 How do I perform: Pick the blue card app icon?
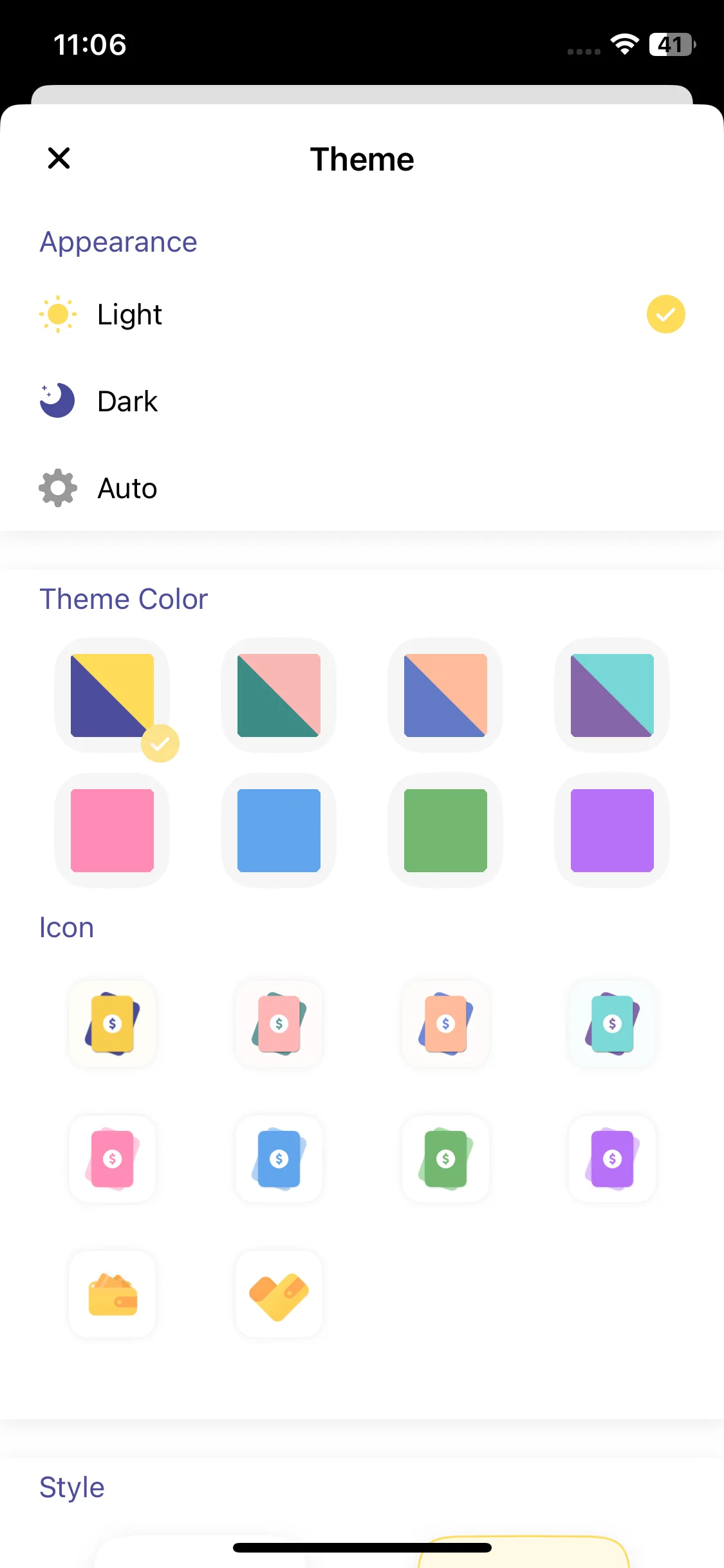tap(279, 1159)
